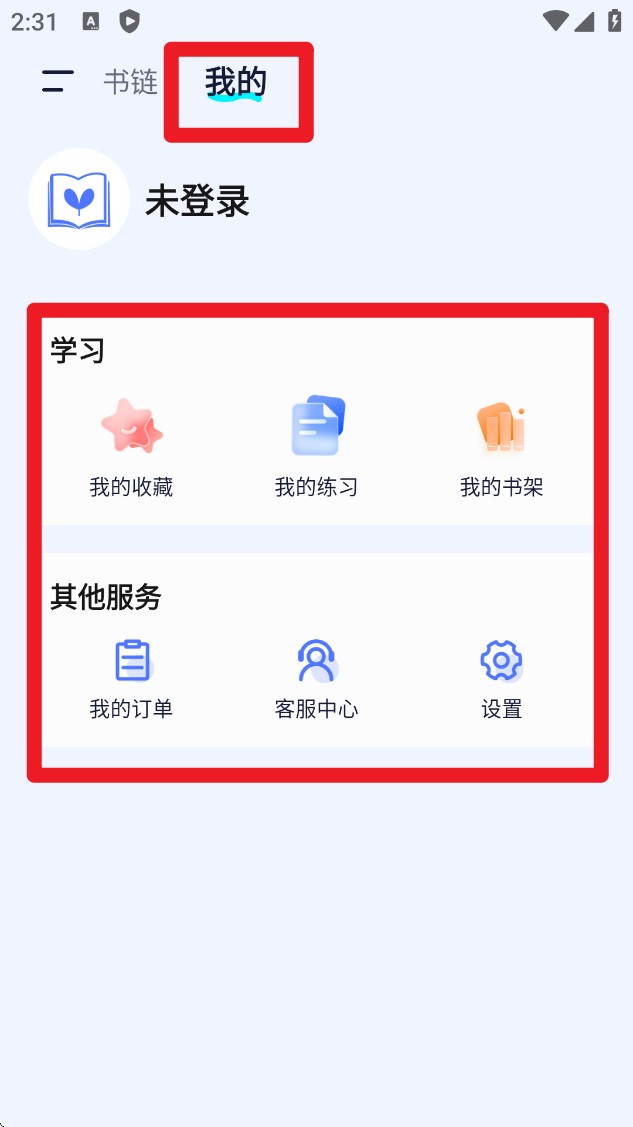Image resolution: width=633 pixels, height=1127 pixels.
Task: Go to 我的练习 exercises
Action: [317, 446]
